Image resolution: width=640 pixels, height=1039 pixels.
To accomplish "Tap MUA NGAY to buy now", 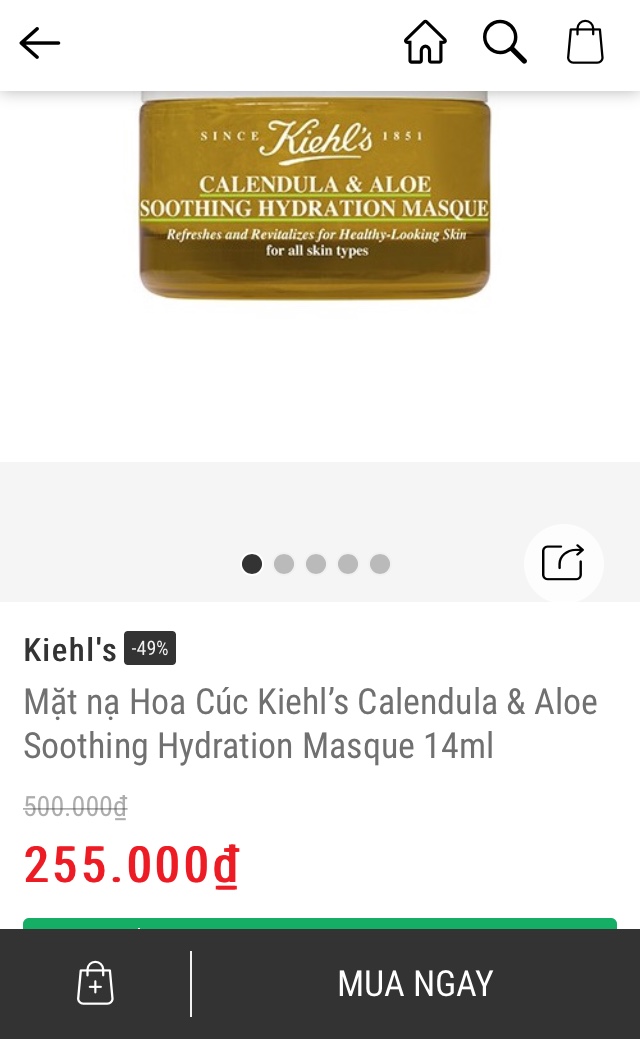I will click(415, 984).
